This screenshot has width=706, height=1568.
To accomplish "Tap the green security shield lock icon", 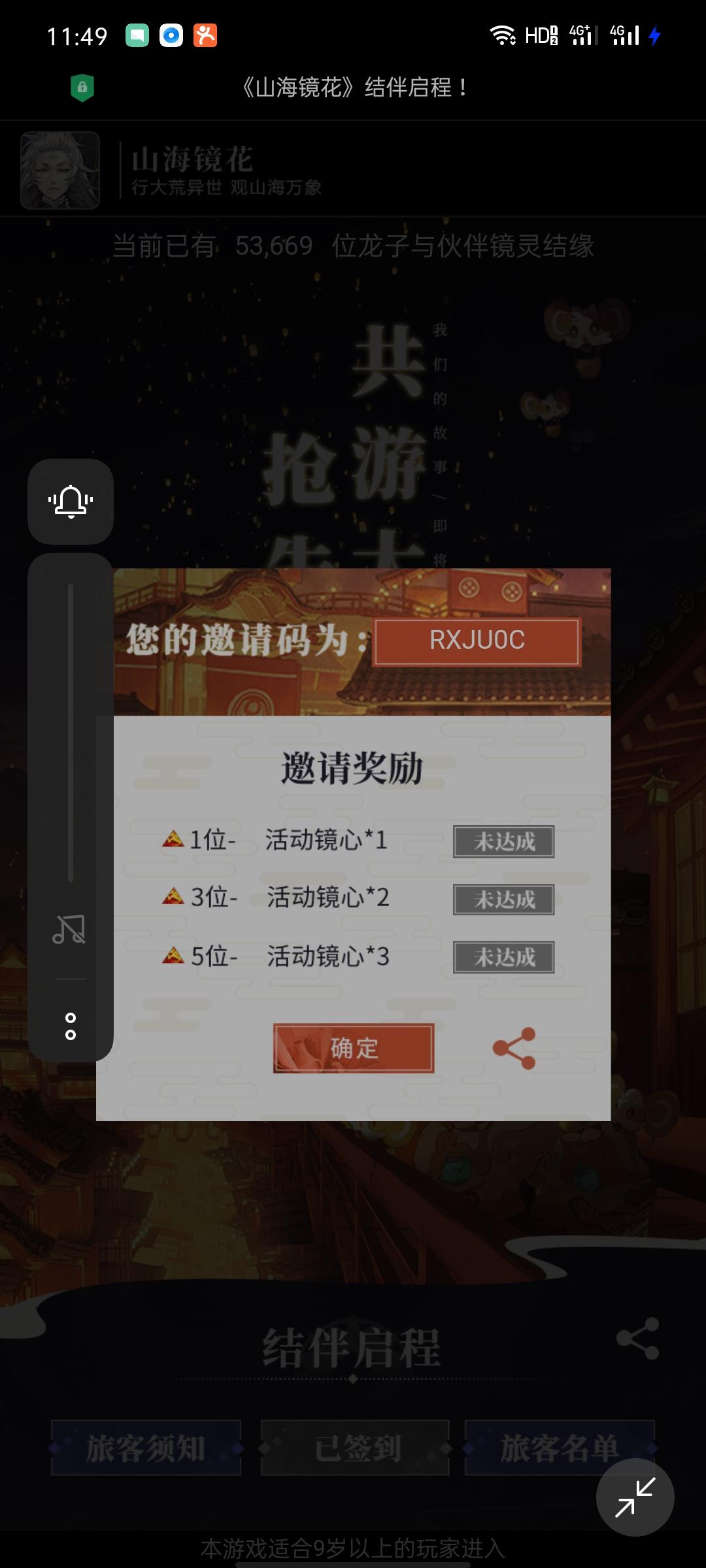I will (82, 88).
